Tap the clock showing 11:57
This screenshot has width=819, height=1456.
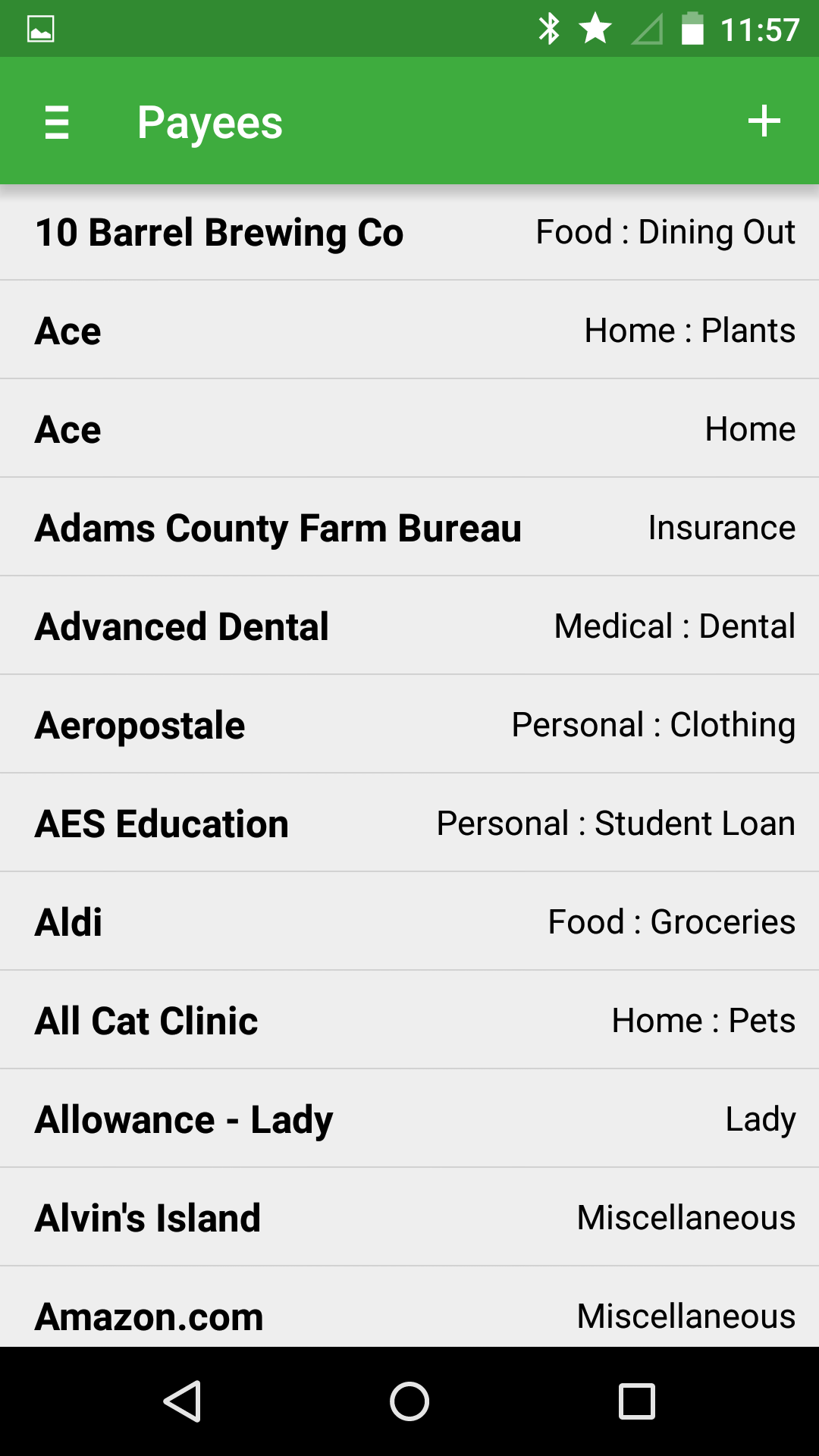point(758,28)
